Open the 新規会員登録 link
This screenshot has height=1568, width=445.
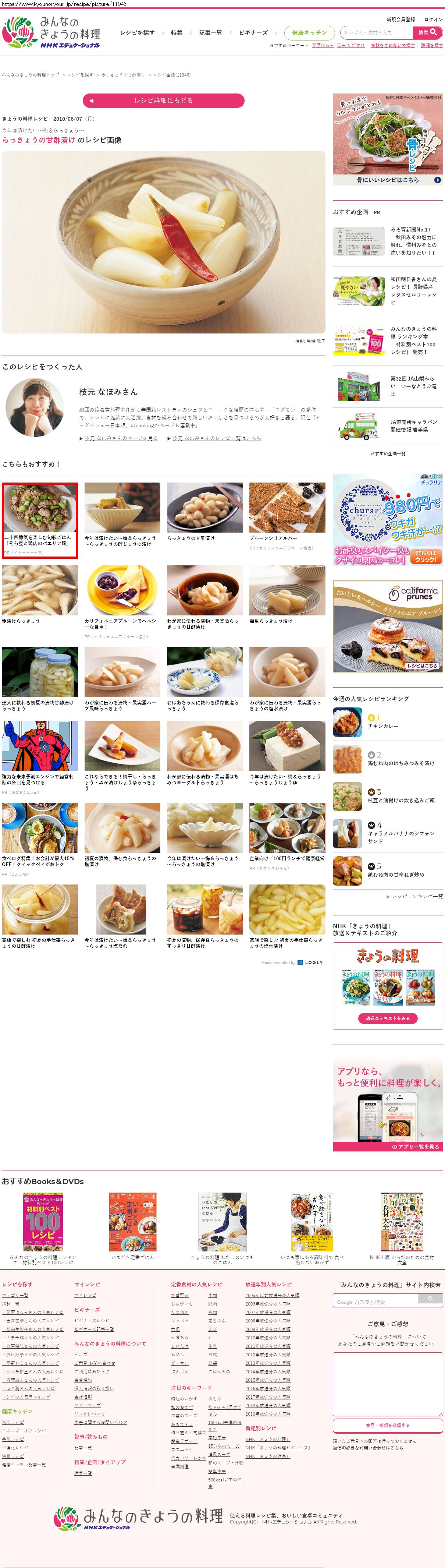pos(400,20)
